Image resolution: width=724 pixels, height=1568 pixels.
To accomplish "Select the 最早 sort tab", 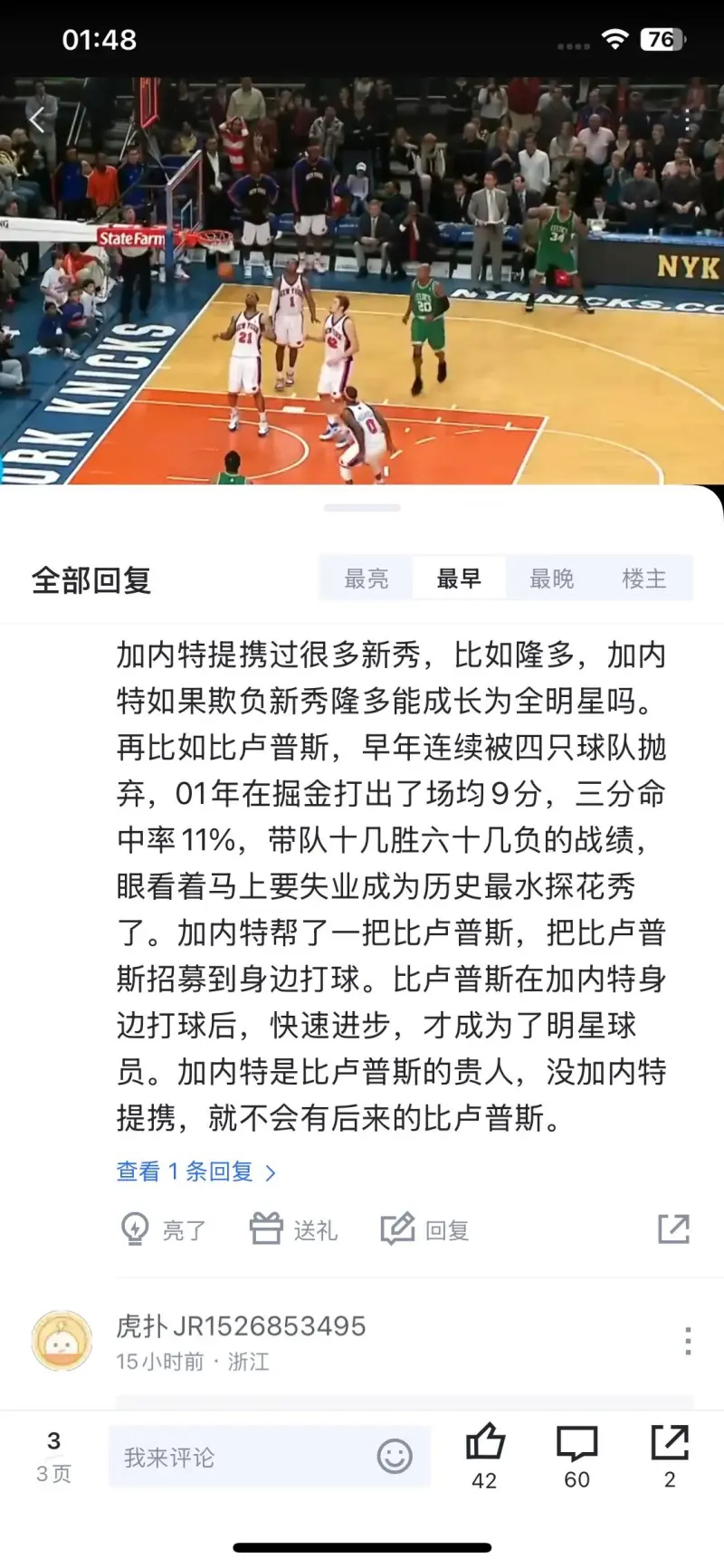I will [x=459, y=578].
